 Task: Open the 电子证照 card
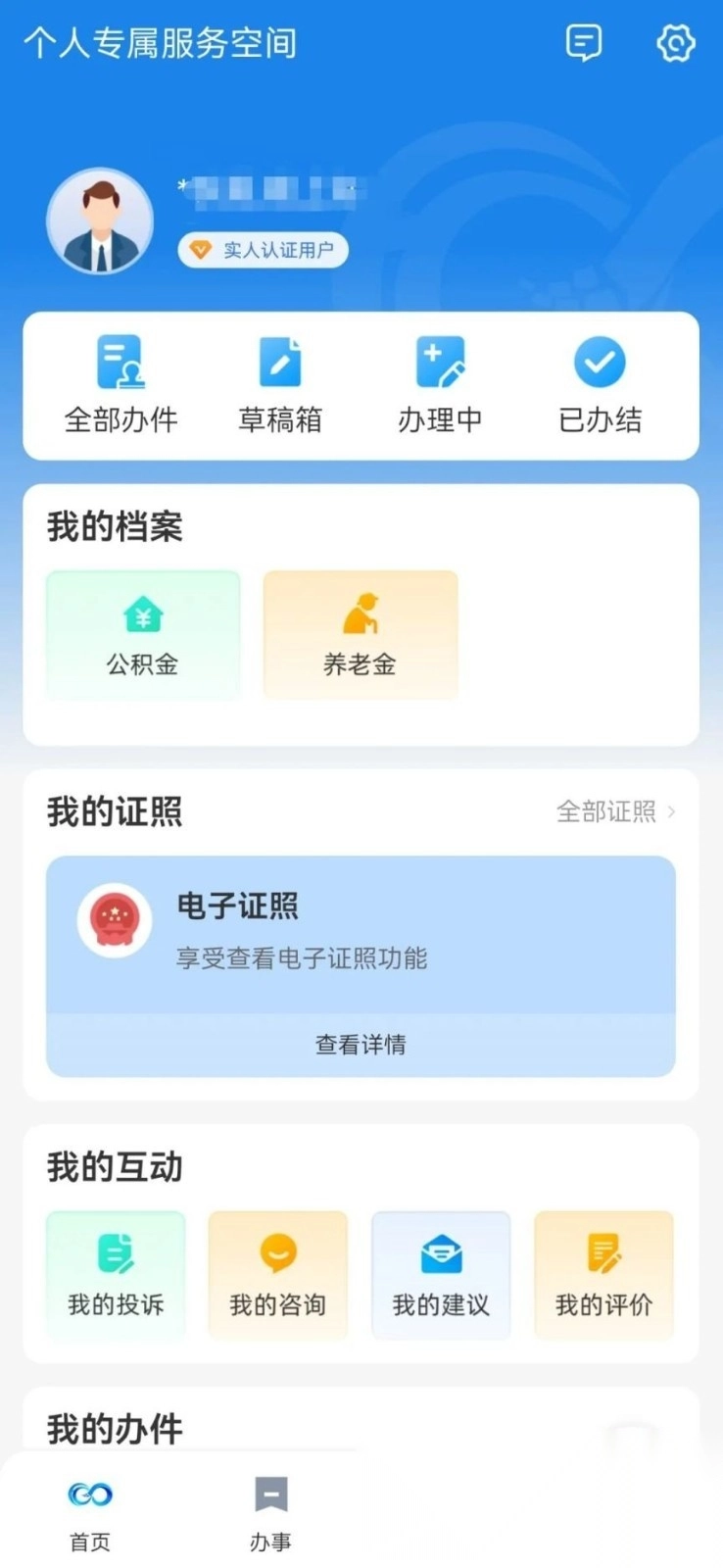pyautogui.click(x=361, y=933)
